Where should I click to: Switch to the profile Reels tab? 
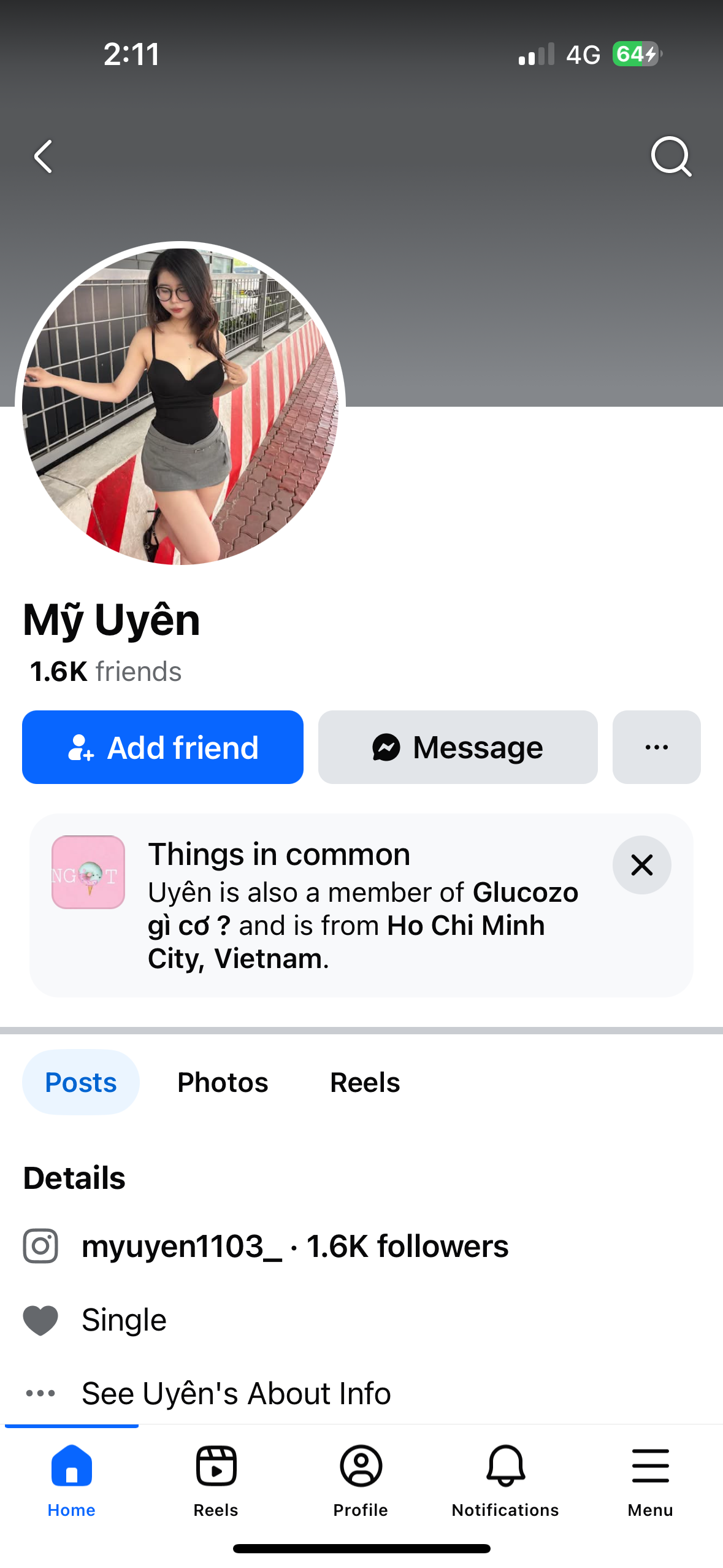click(x=365, y=1083)
